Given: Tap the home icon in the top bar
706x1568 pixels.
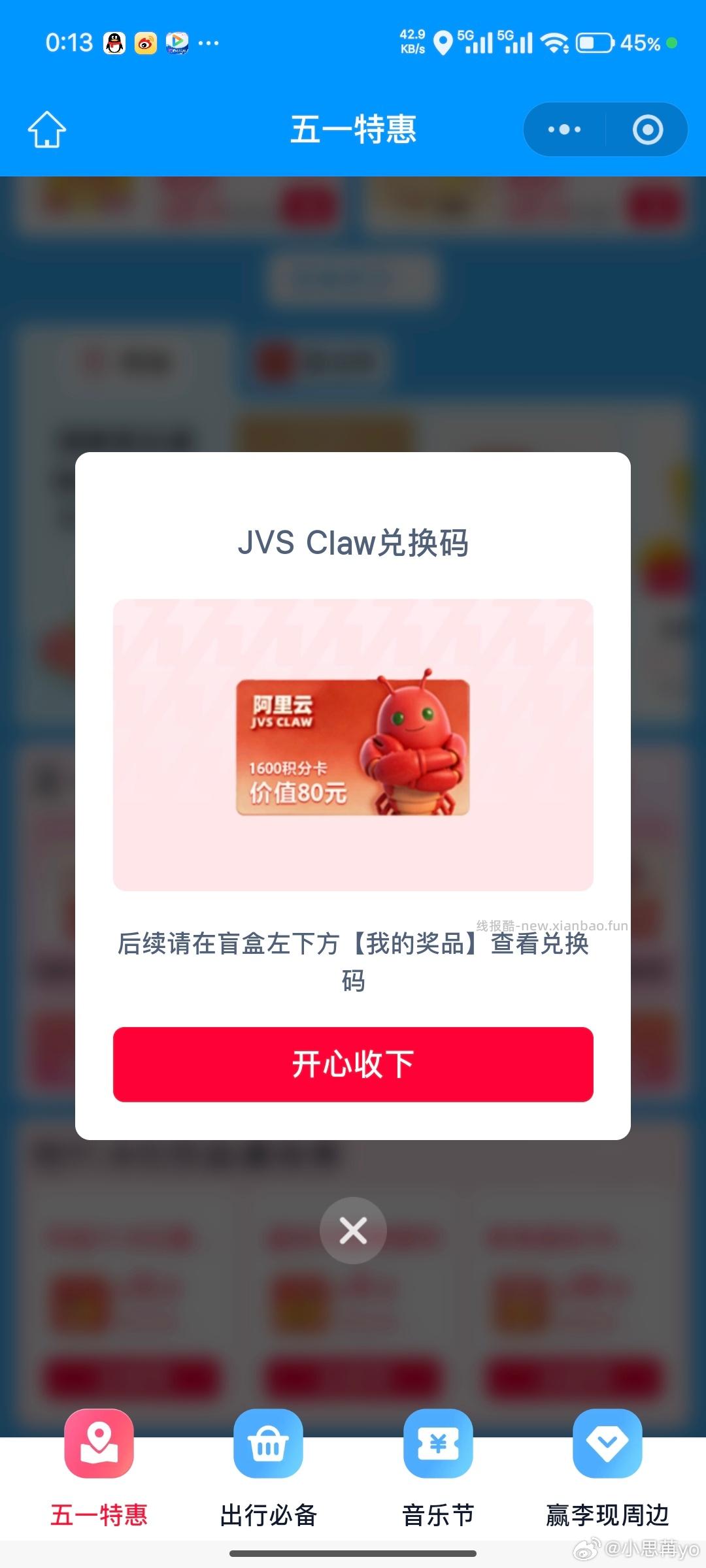Looking at the screenshot, I should coord(46,129).
